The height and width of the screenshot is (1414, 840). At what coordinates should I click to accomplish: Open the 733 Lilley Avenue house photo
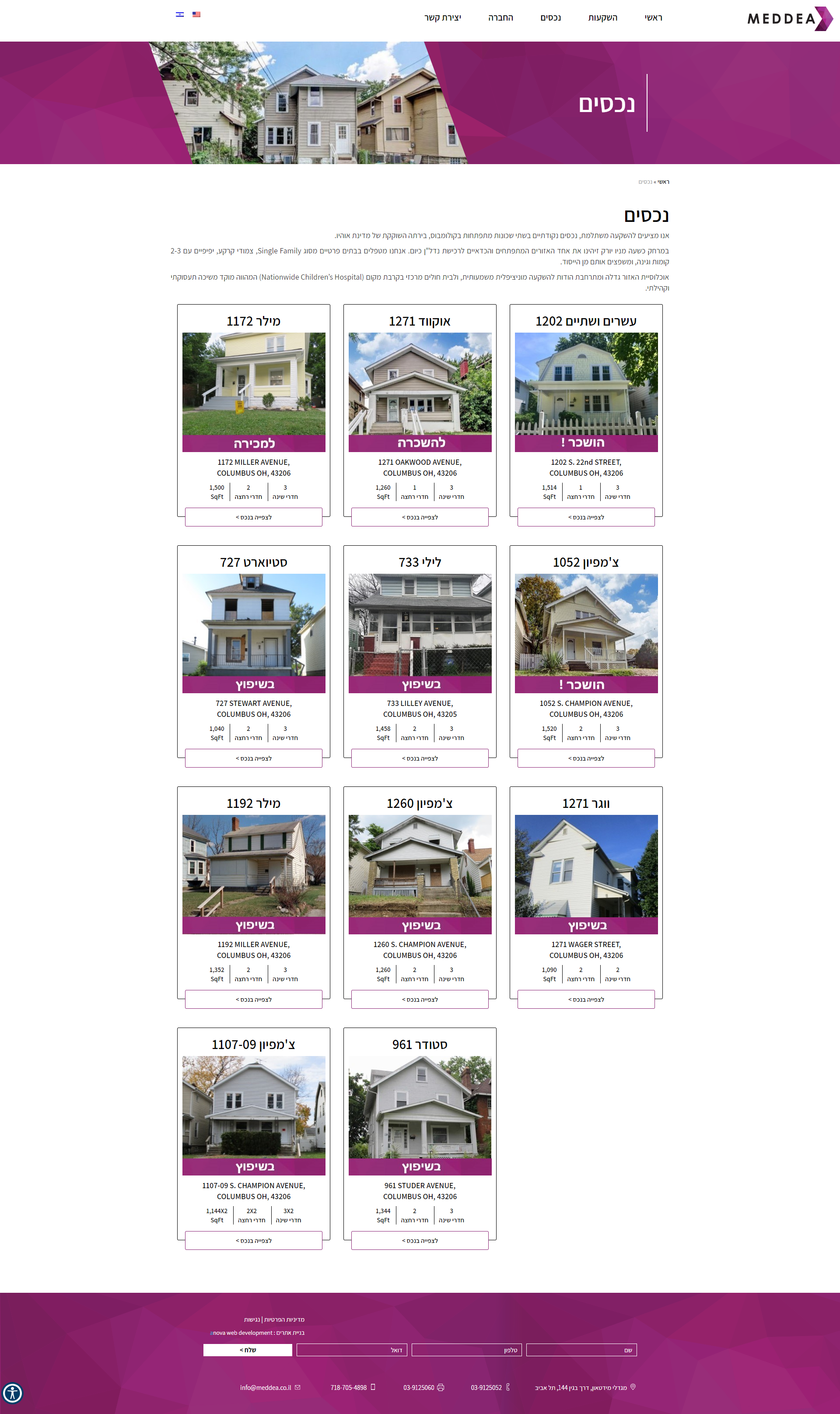click(x=420, y=625)
